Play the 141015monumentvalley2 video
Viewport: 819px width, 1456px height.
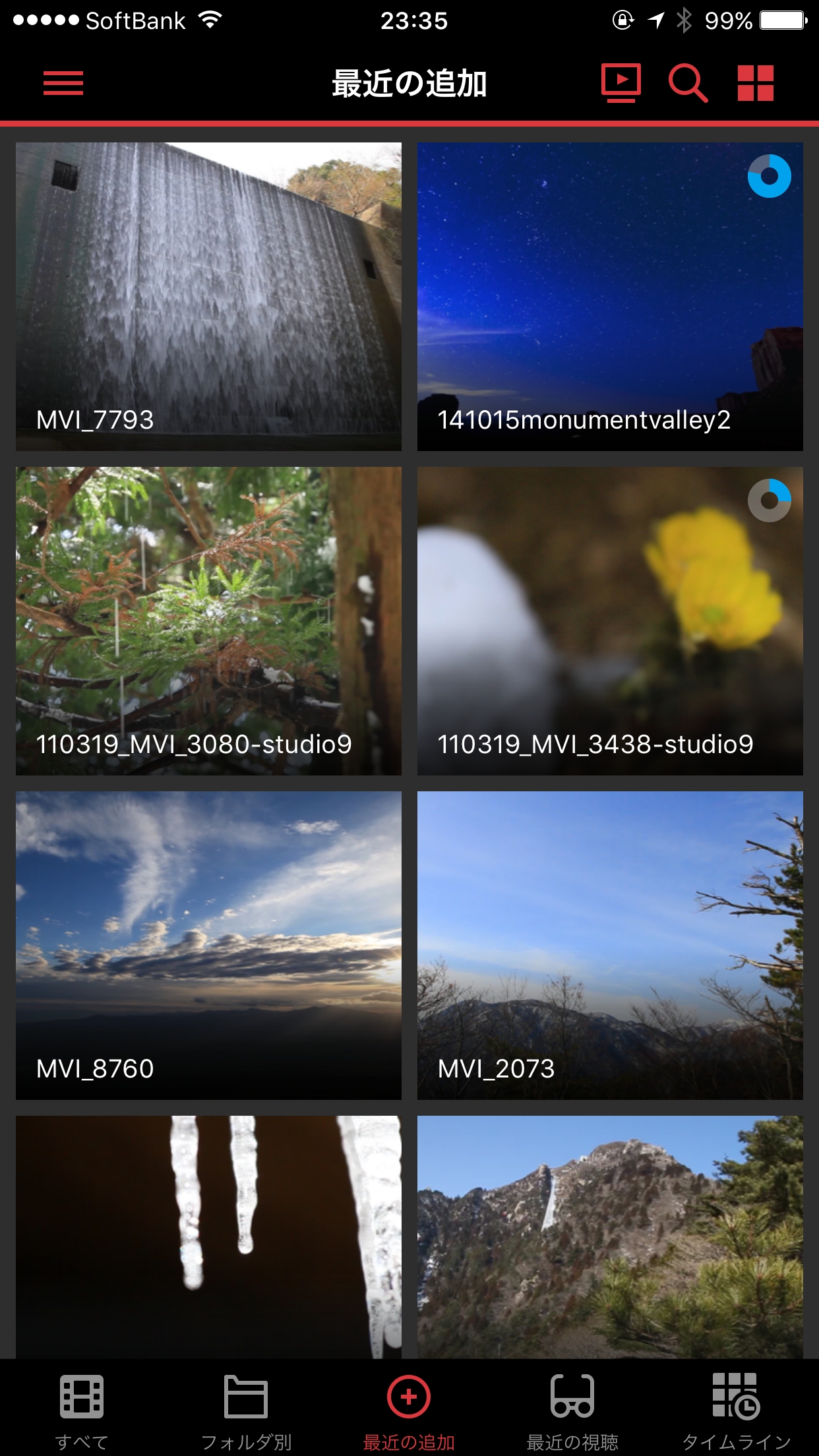(610, 297)
